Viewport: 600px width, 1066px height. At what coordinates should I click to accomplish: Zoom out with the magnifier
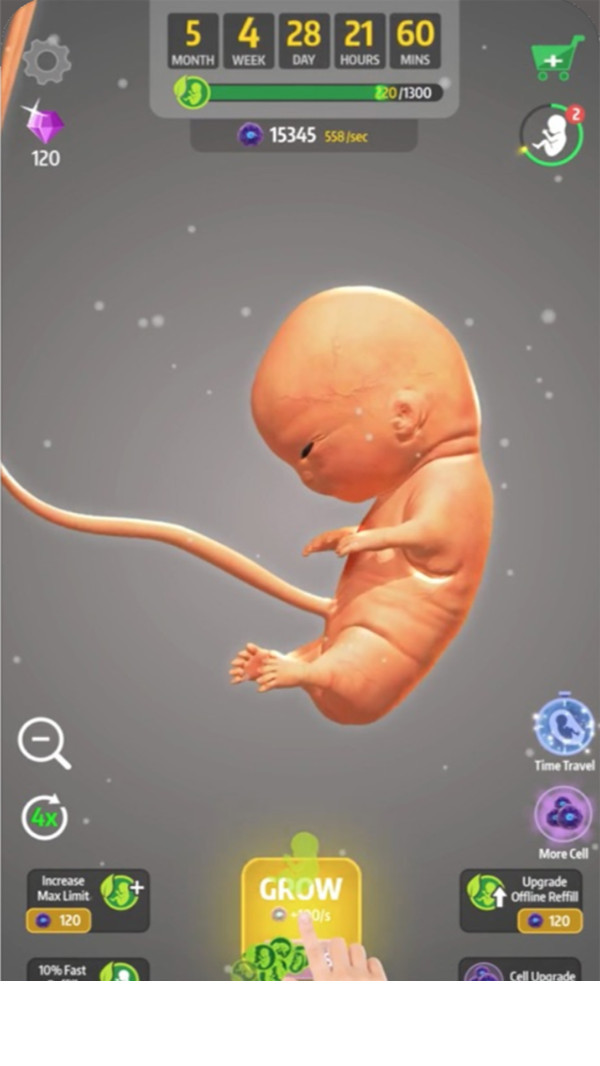click(44, 744)
